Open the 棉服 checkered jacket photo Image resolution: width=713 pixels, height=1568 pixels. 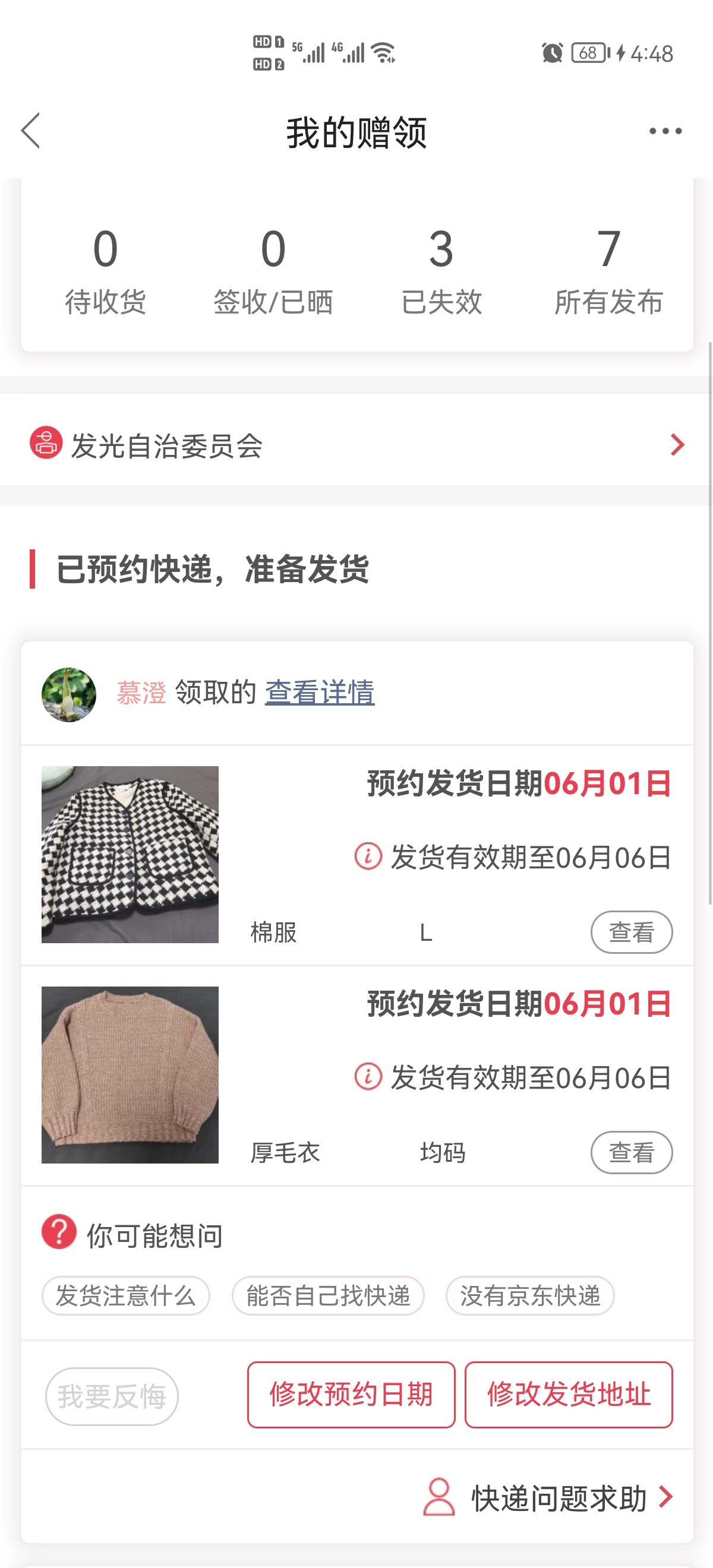pos(130,854)
